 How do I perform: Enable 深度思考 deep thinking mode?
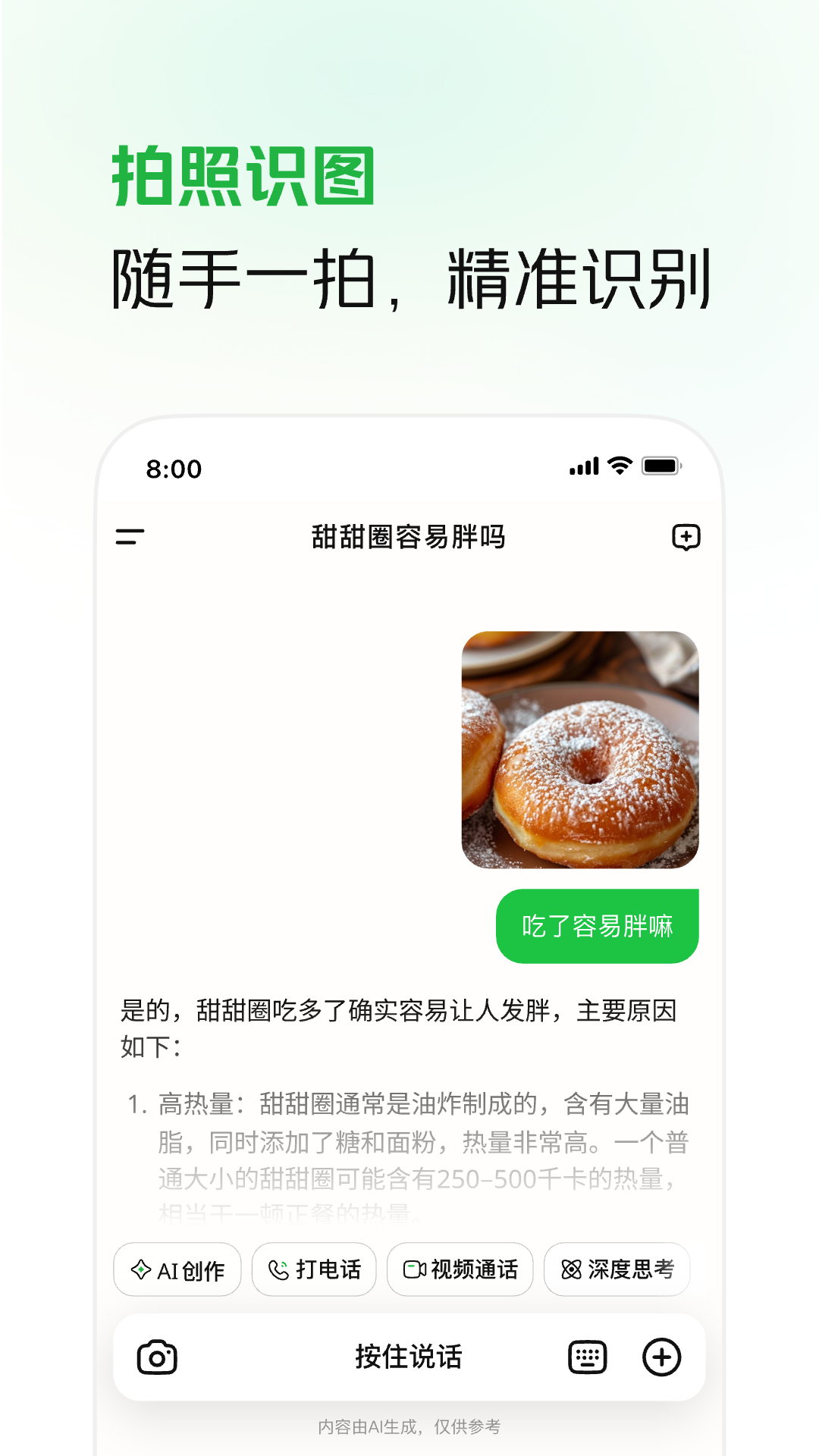click(x=616, y=1269)
